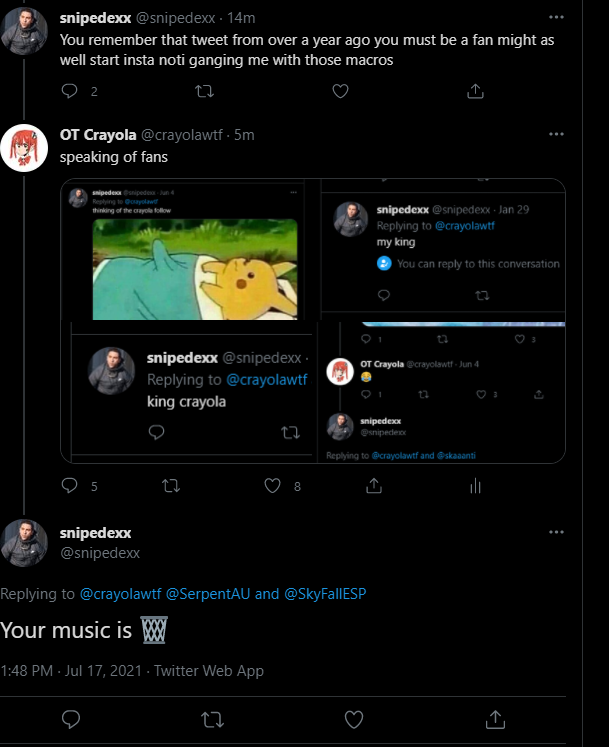Viewport: 609px width, 747px height.
Task: Open the collage image in Crayola's tweet
Action: pos(312,320)
